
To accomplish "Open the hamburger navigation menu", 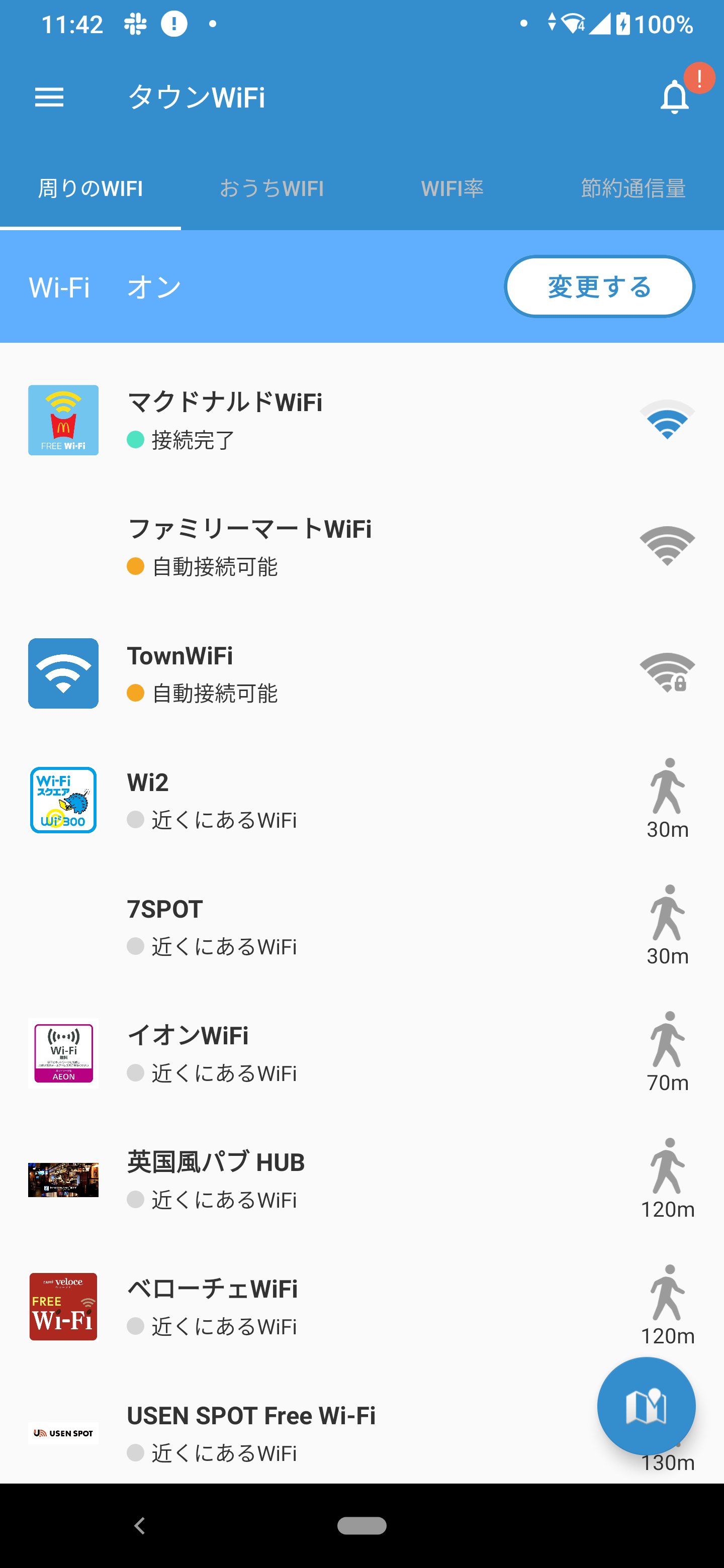I will coord(49,97).
